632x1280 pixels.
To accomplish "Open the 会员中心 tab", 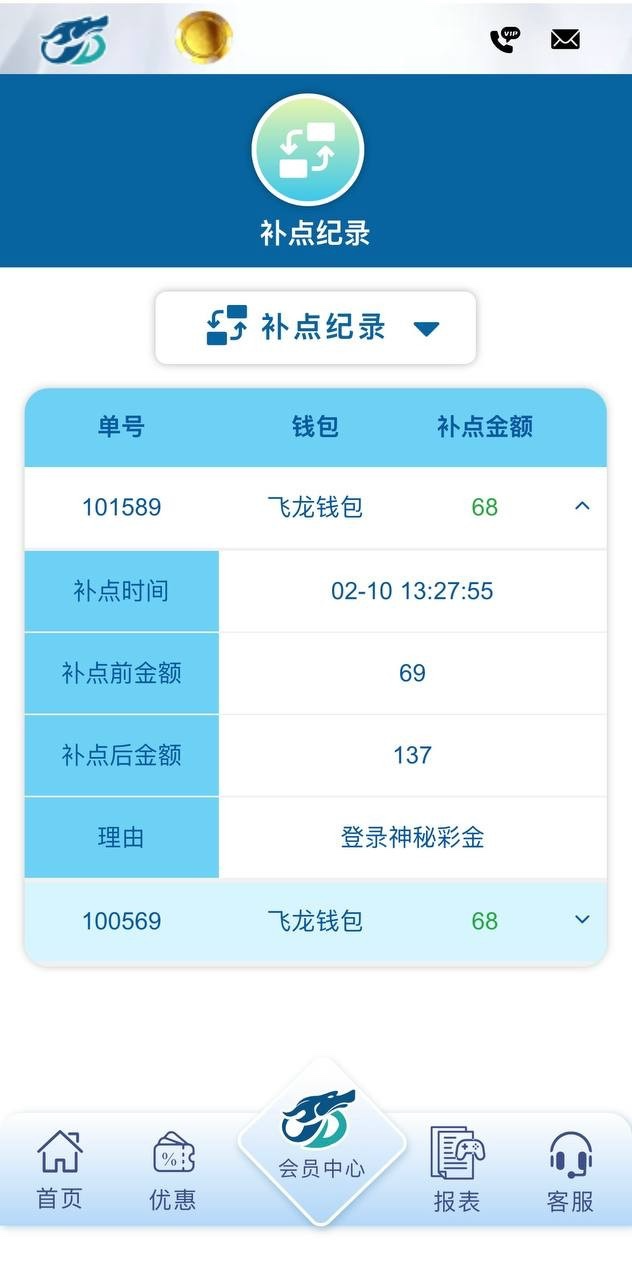I will click(321, 1140).
